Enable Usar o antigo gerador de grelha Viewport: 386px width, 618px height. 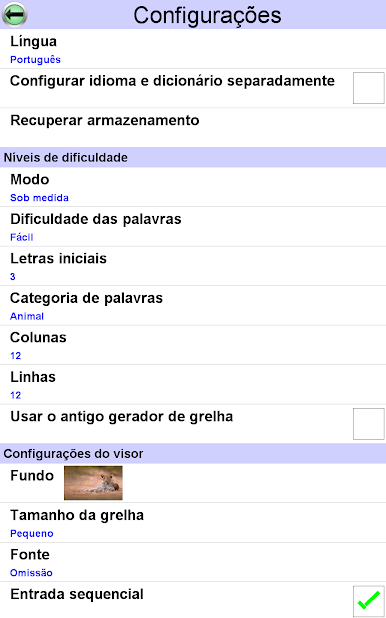368,424
